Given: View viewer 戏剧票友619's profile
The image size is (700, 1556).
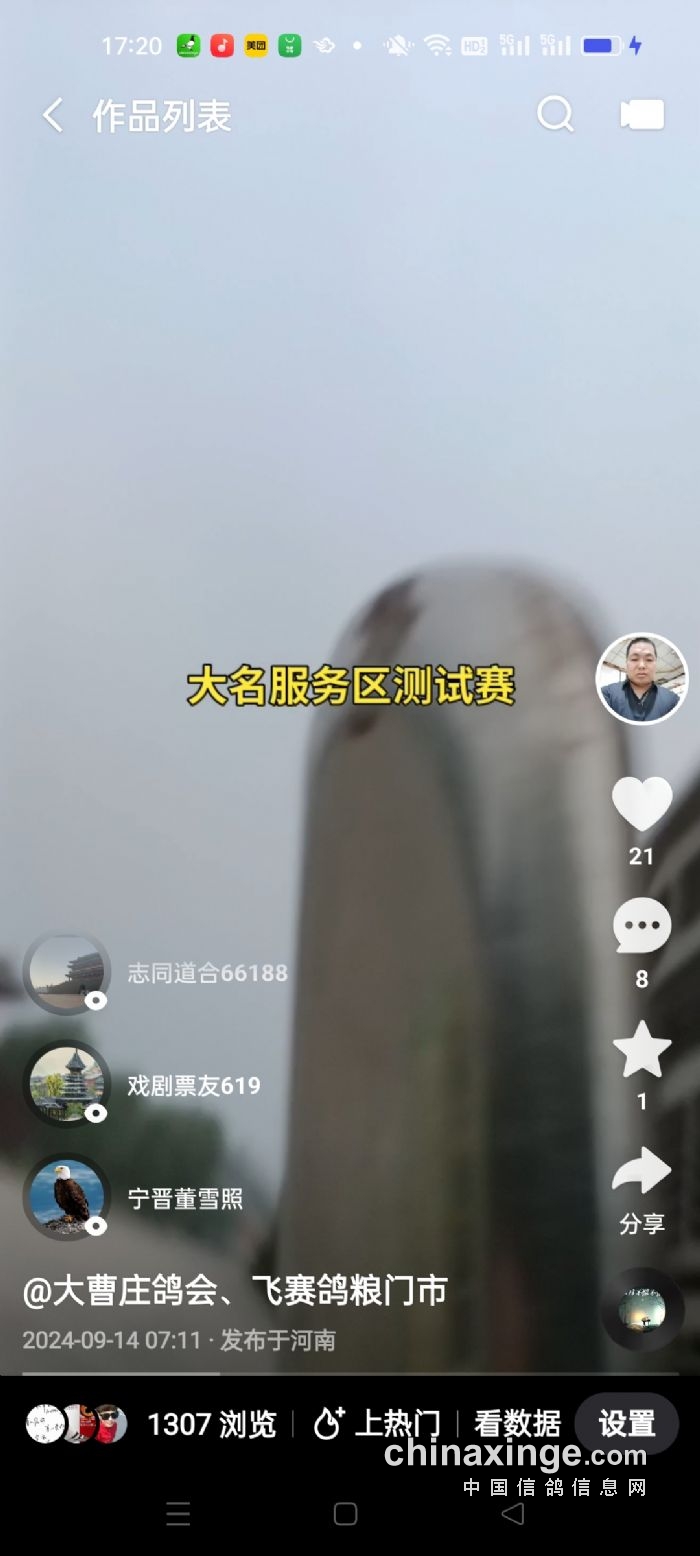Looking at the screenshot, I should [67, 1084].
